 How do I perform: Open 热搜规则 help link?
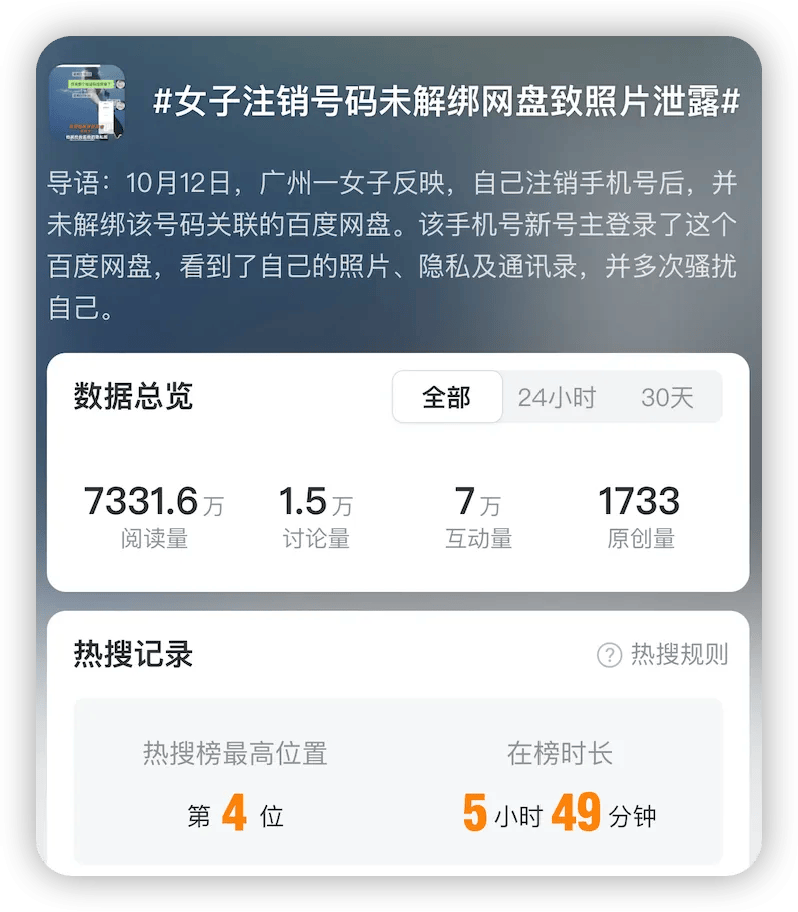[663, 655]
